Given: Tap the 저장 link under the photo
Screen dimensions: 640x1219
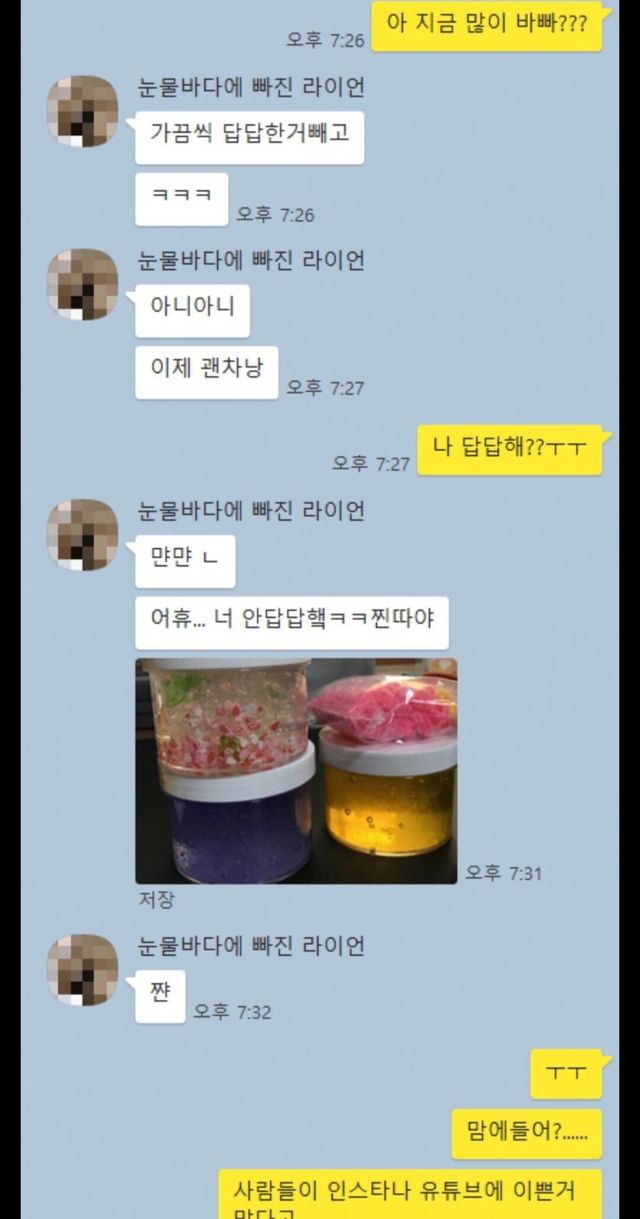Looking at the screenshot, I should tap(156, 900).
